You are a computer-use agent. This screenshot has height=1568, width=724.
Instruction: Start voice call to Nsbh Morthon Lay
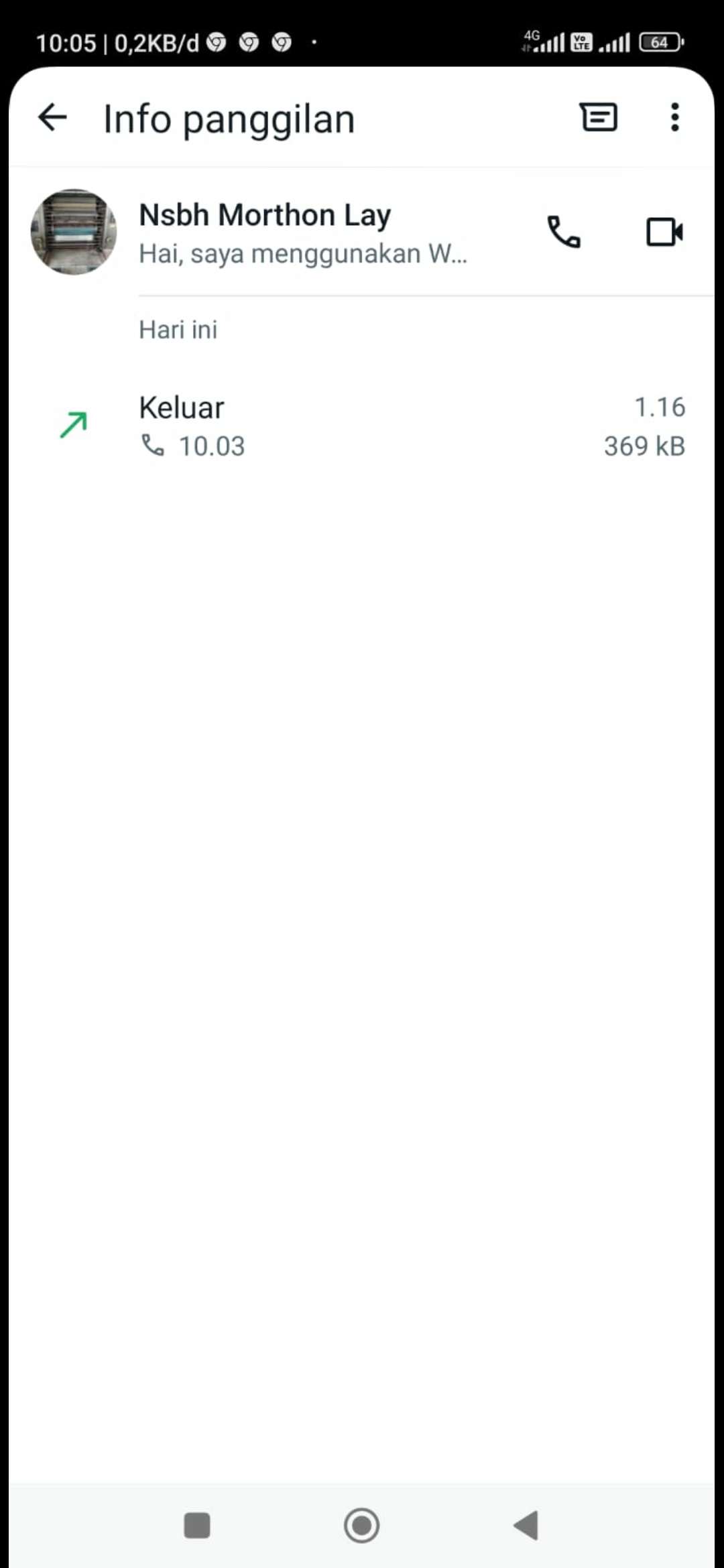coord(564,233)
